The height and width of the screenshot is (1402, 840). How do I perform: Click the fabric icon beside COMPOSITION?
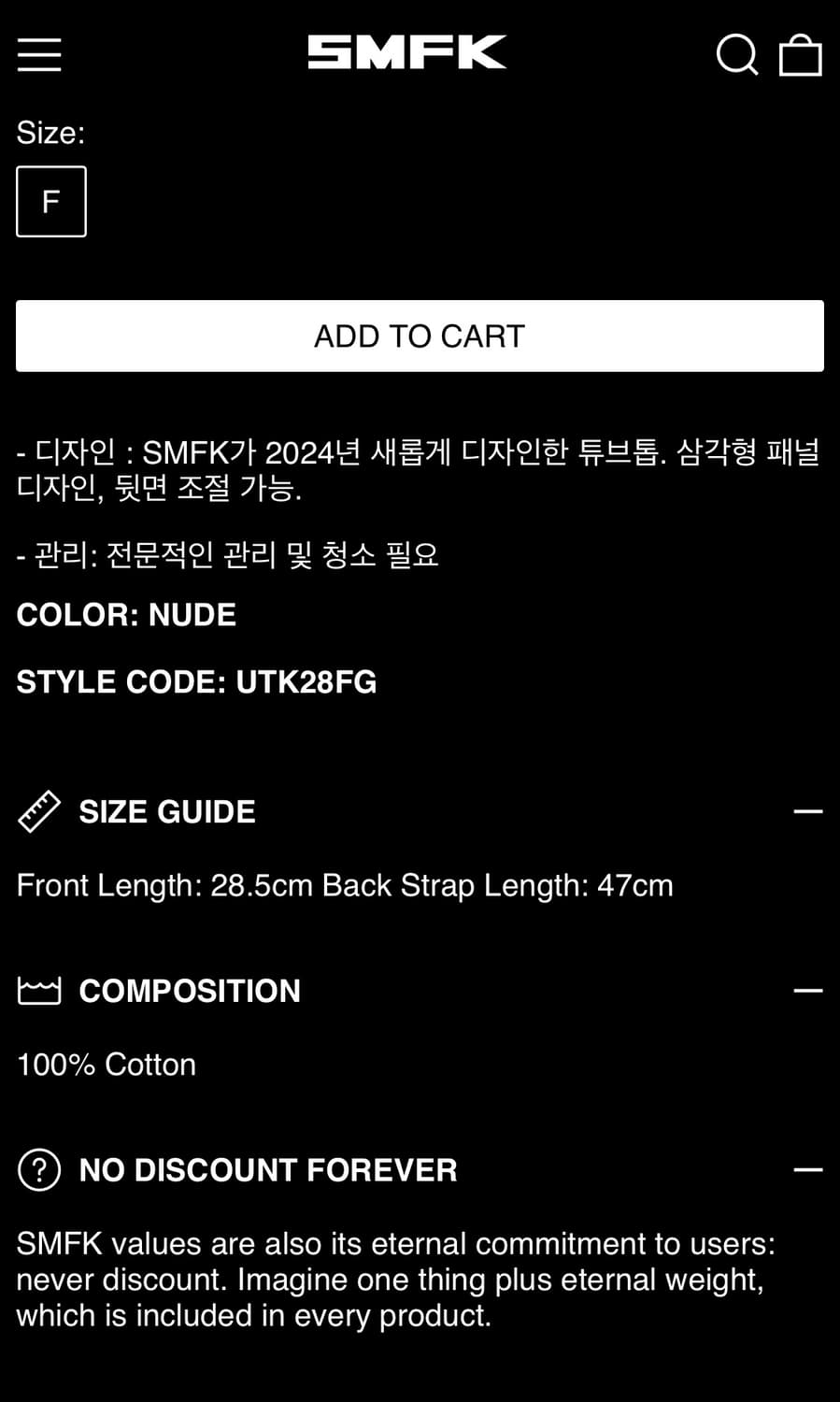click(x=38, y=990)
